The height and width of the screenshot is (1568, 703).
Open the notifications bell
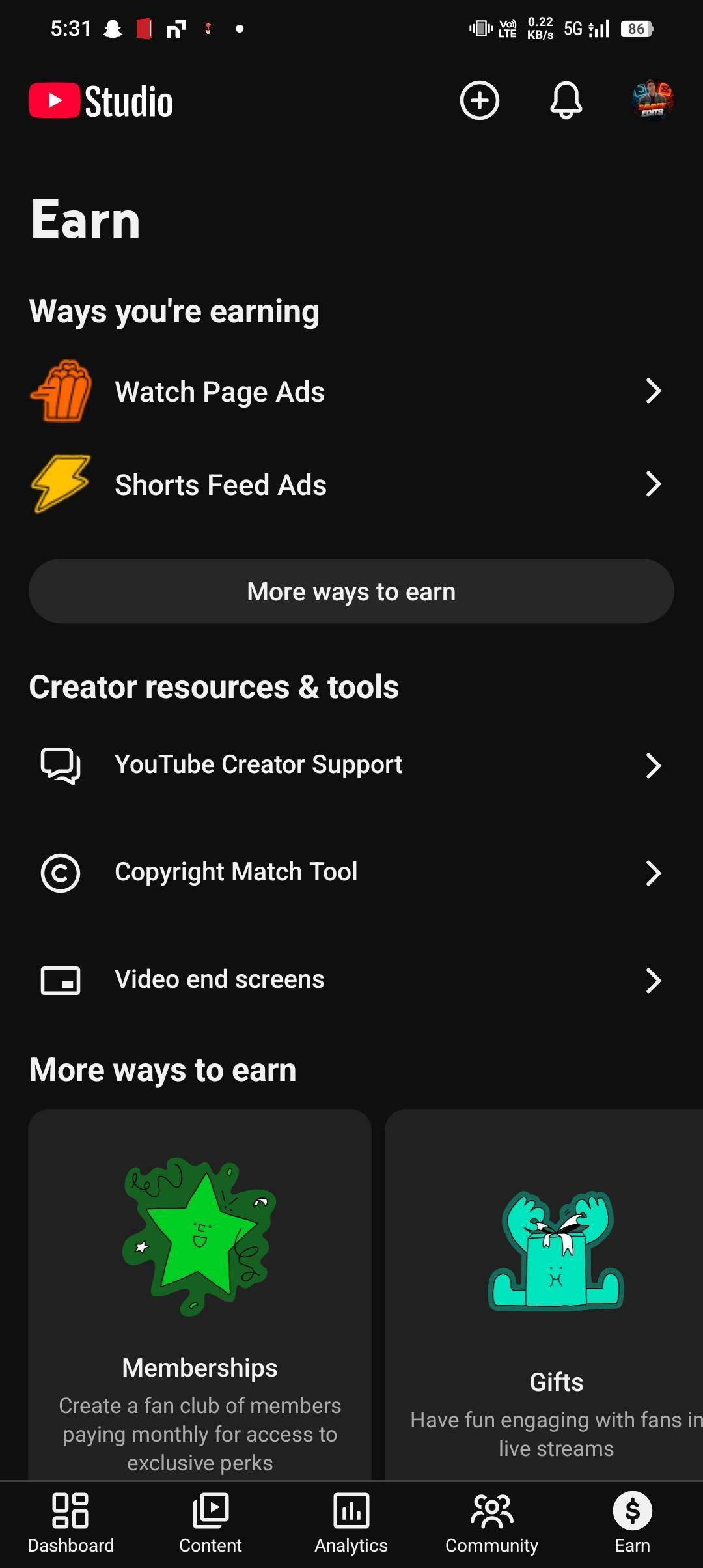566,101
